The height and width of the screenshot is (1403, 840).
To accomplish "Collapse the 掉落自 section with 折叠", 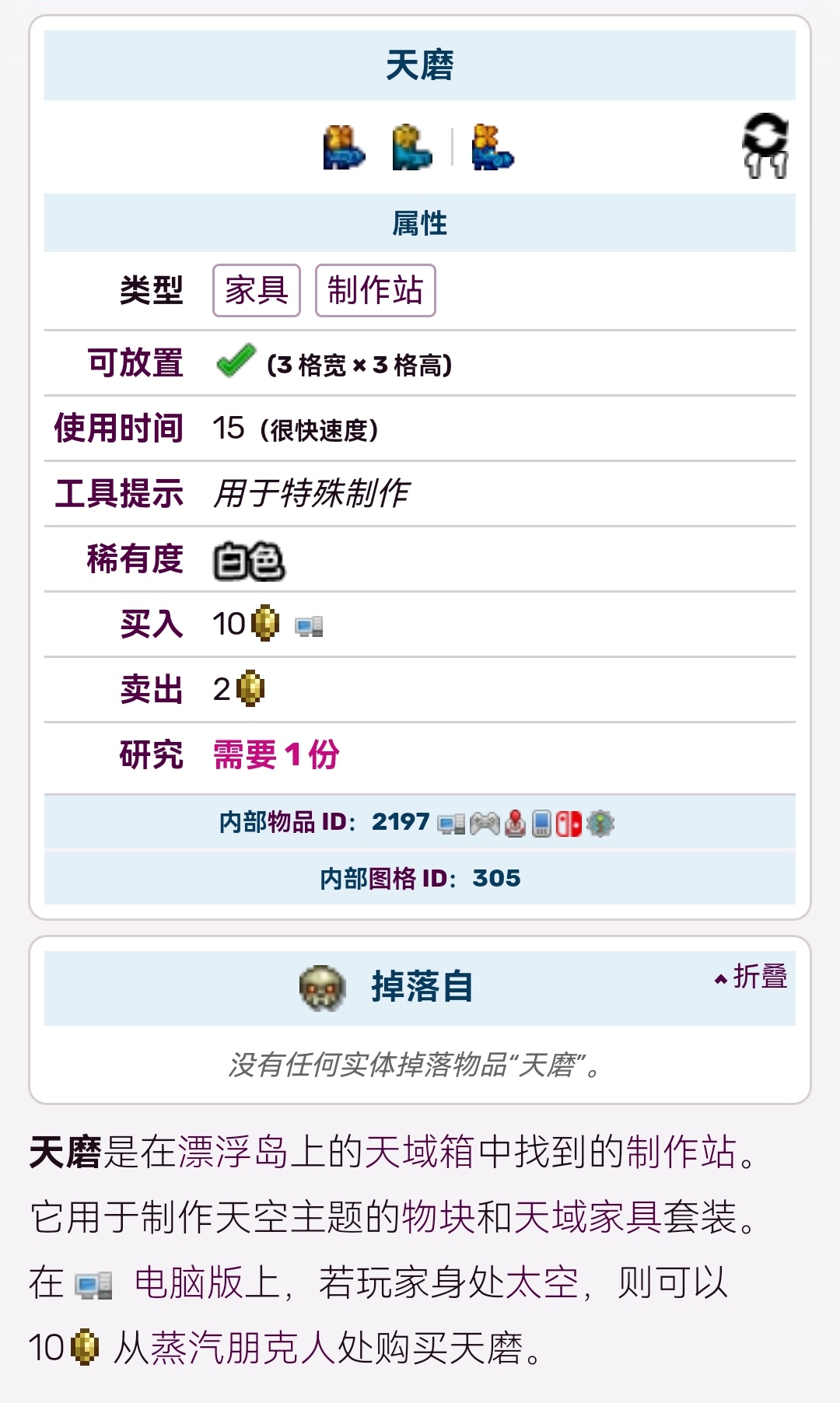I will click(x=751, y=977).
